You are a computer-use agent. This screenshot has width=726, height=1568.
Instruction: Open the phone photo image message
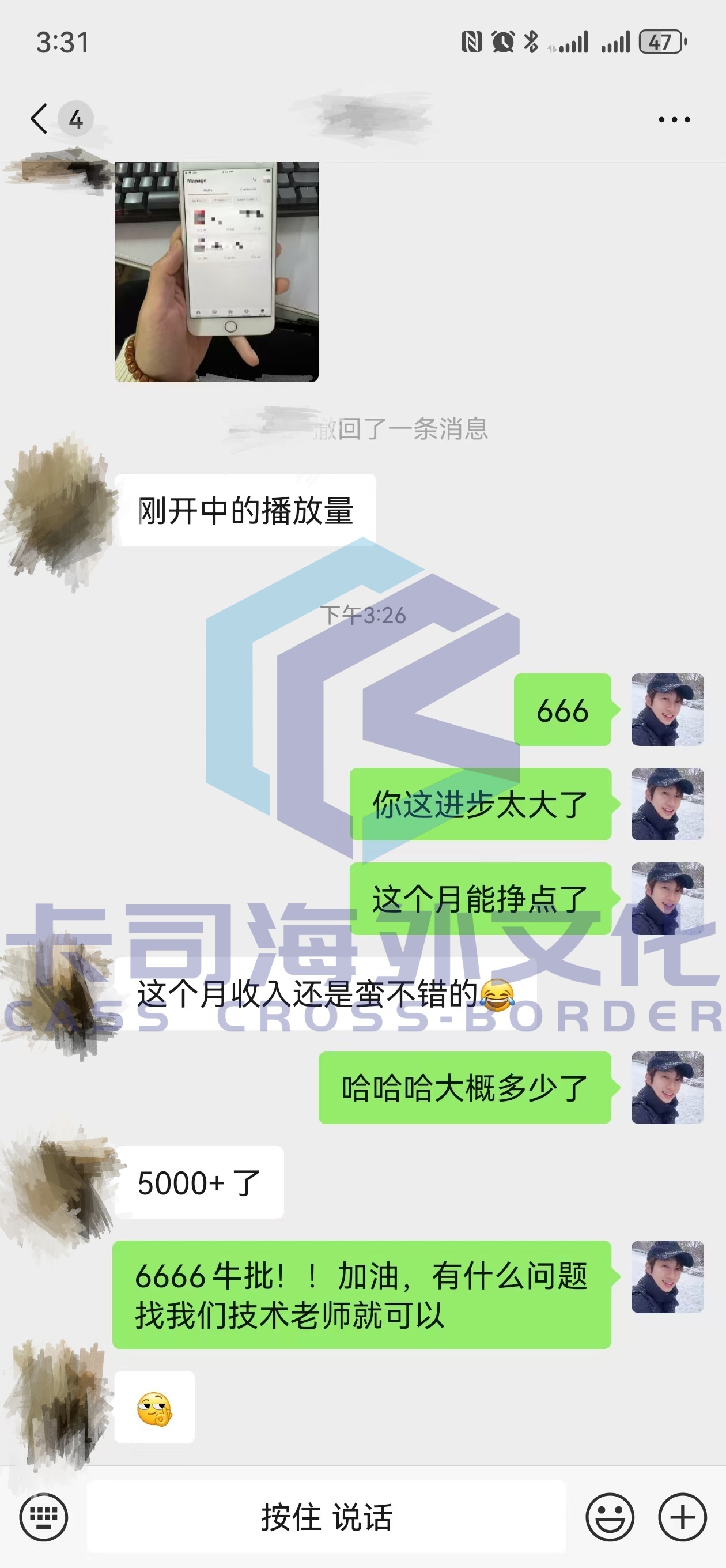point(216,272)
